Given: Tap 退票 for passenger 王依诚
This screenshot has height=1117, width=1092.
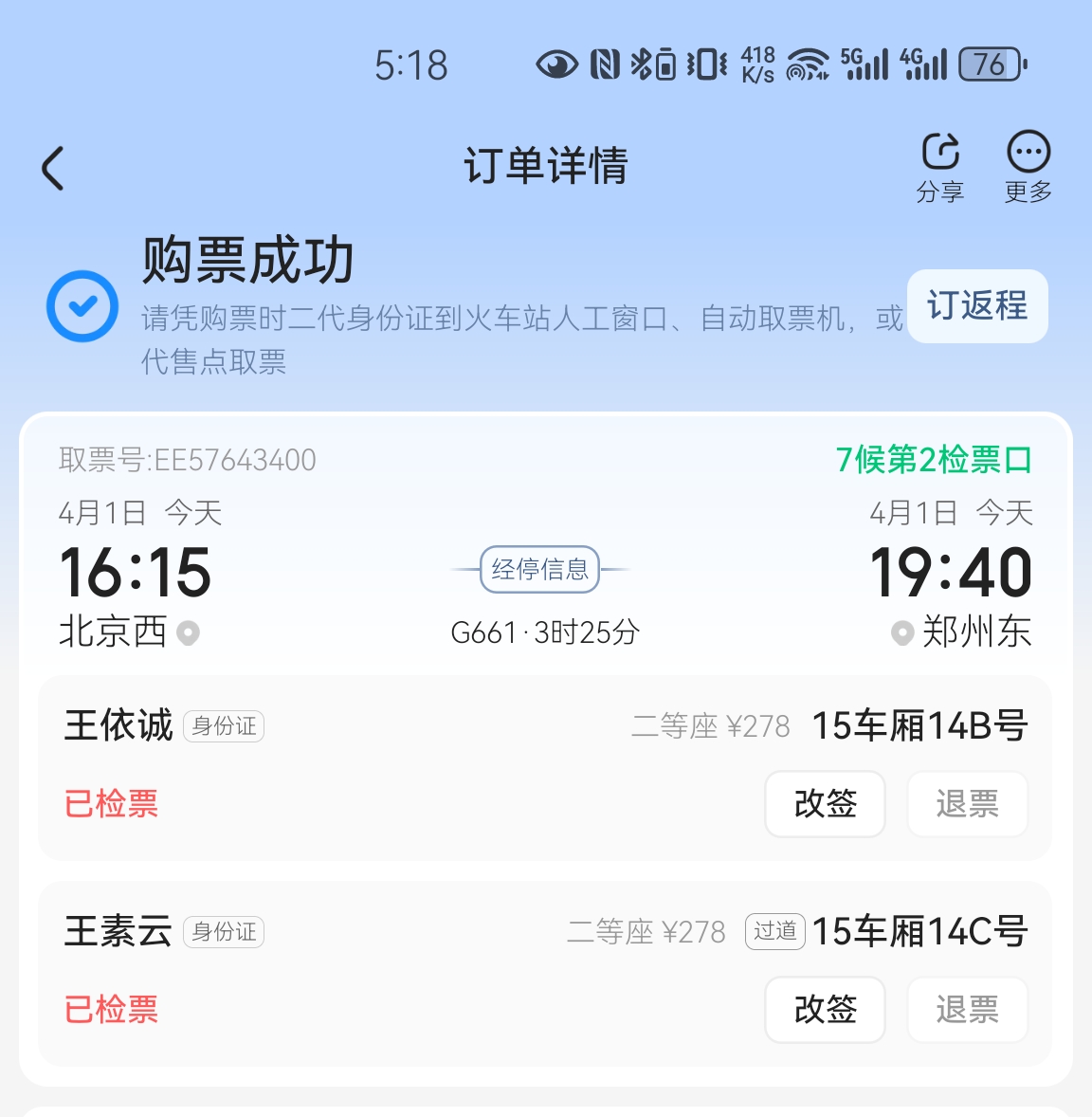Looking at the screenshot, I should (967, 804).
